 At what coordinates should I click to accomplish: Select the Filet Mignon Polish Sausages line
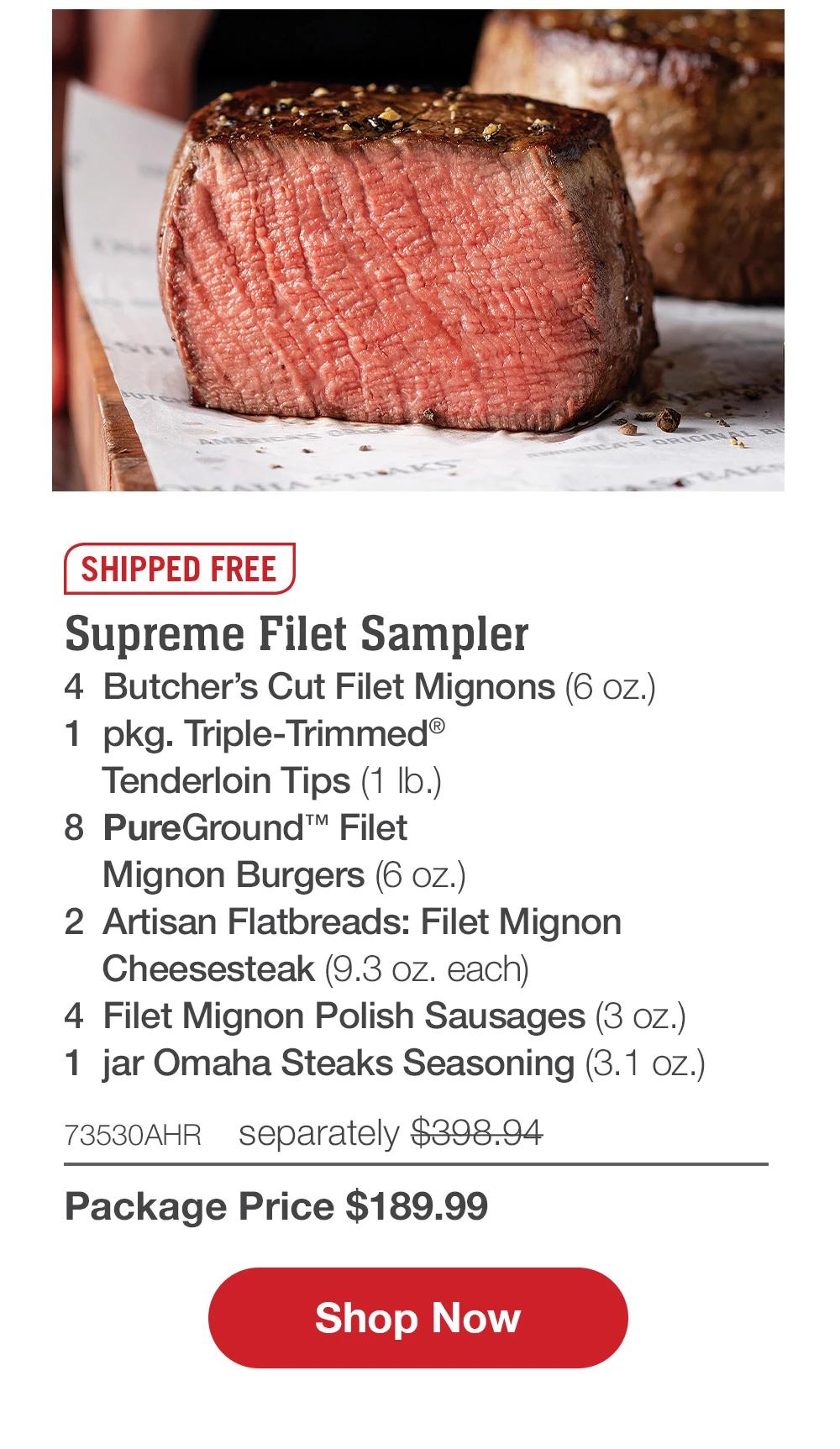(x=395, y=1016)
